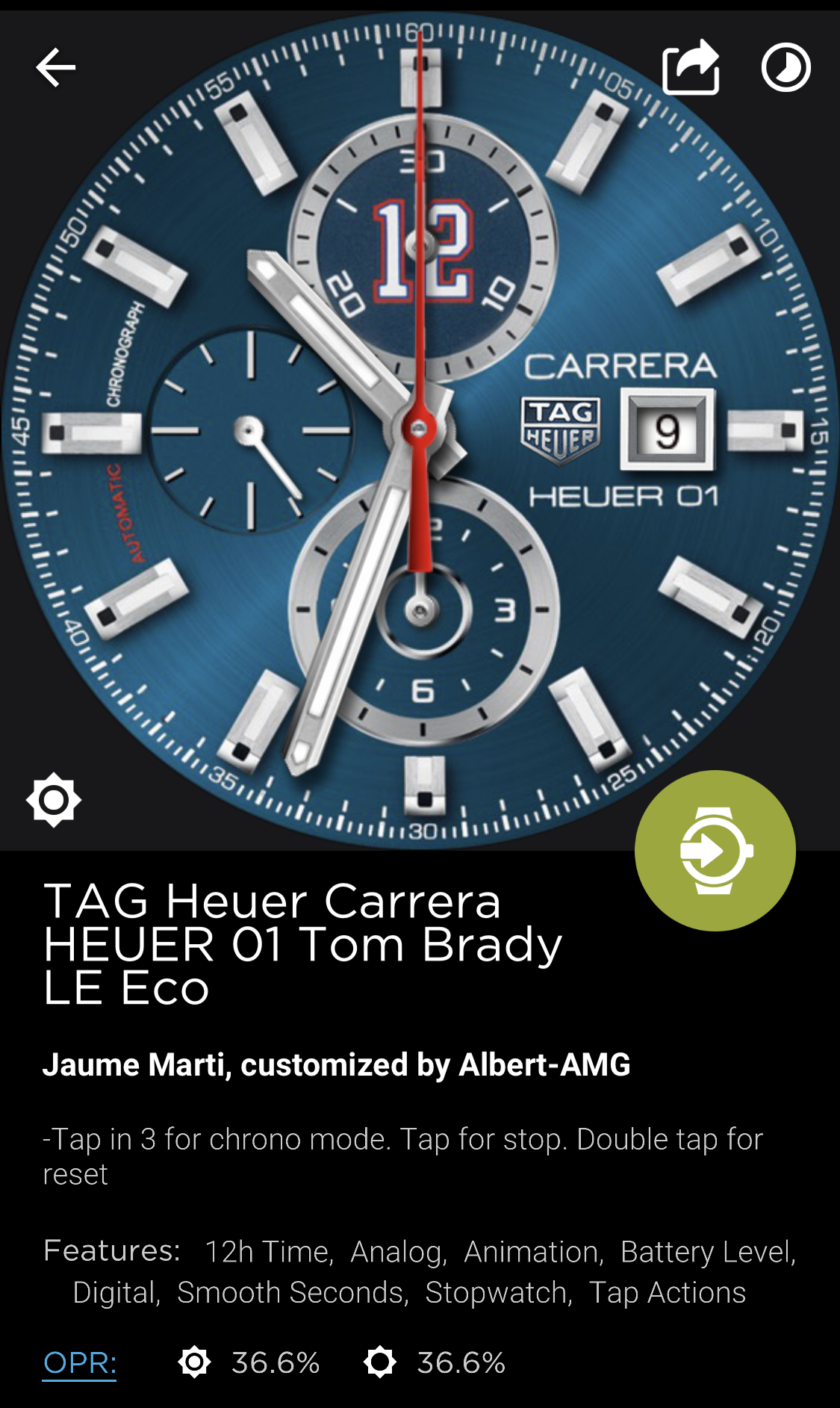
Task: Open the OPR link
Action: coord(79,1362)
